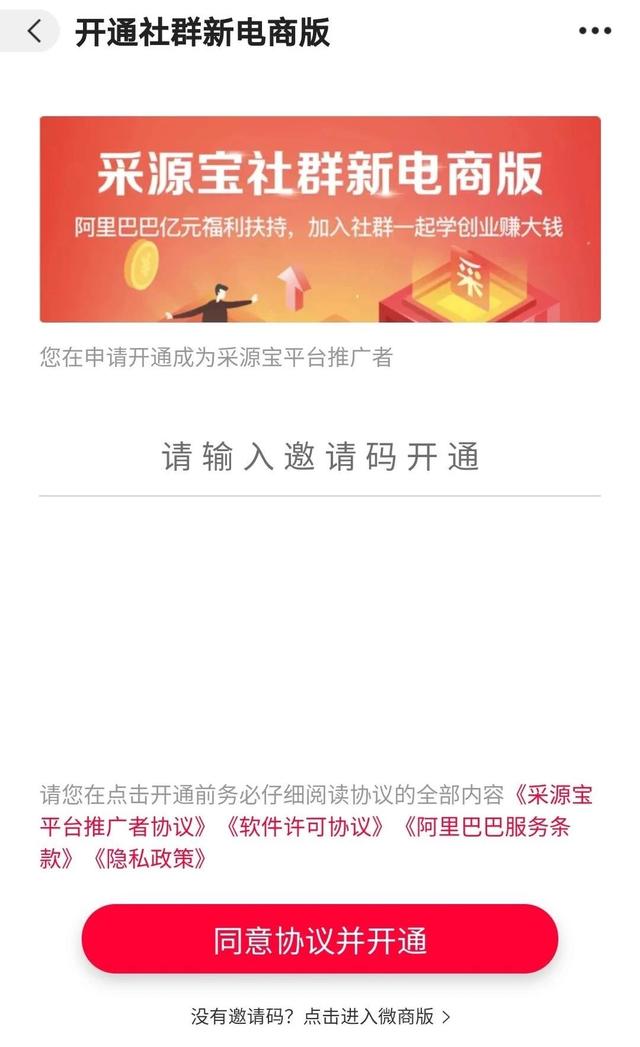The height and width of the screenshot is (1047, 640).
Task: Open the three-dot overflow menu
Action: (x=595, y=31)
